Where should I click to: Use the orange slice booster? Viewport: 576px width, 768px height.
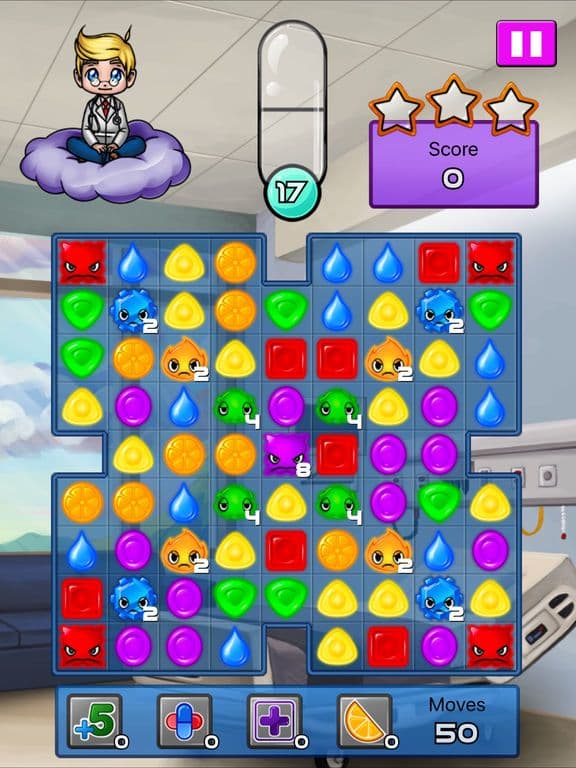point(365,720)
